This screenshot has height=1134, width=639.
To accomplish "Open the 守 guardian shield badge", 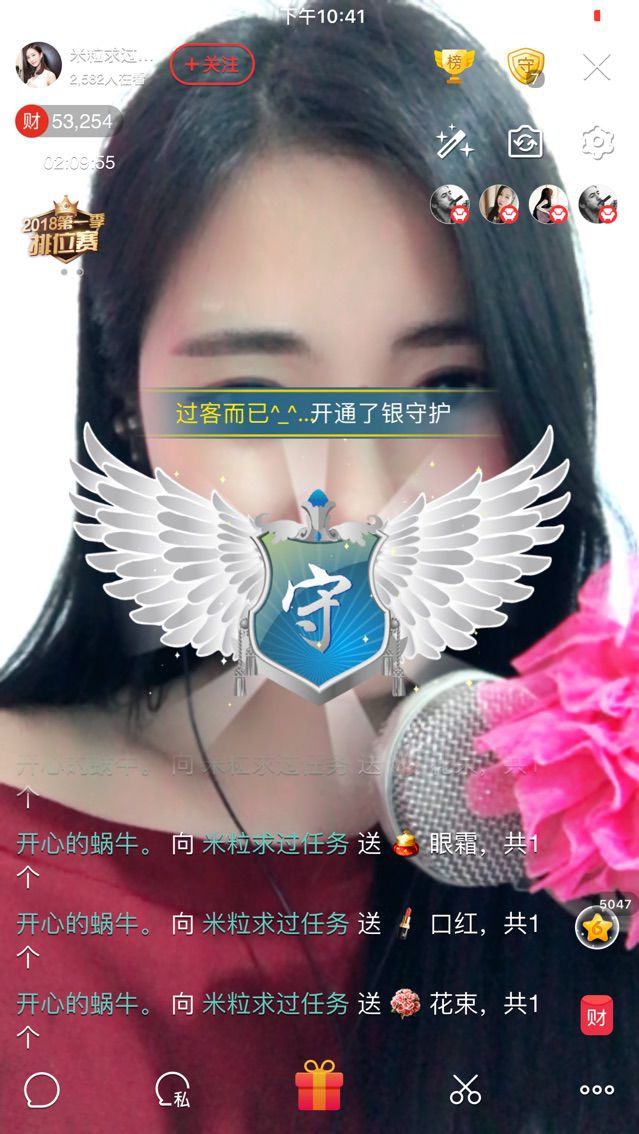I will pyautogui.click(x=524, y=66).
